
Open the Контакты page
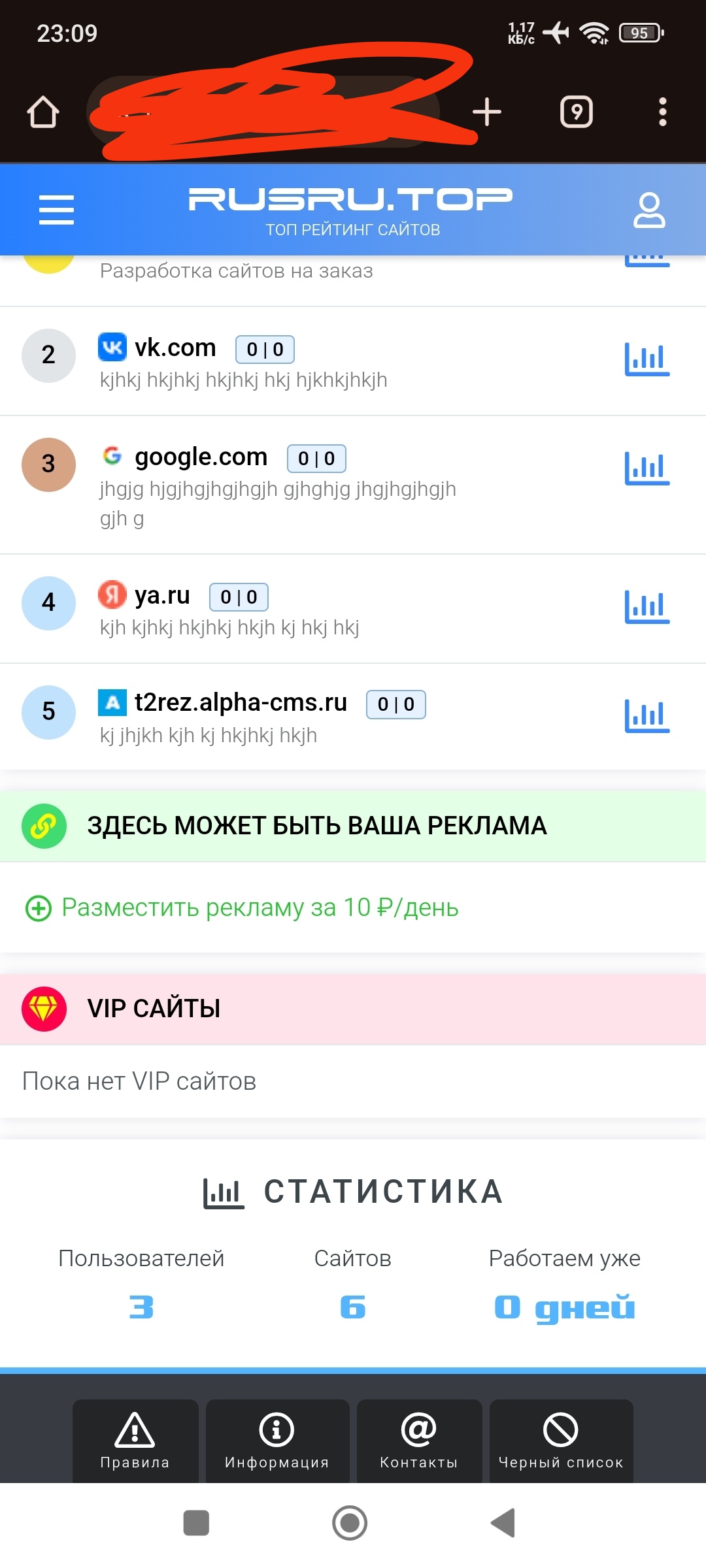(x=419, y=1441)
